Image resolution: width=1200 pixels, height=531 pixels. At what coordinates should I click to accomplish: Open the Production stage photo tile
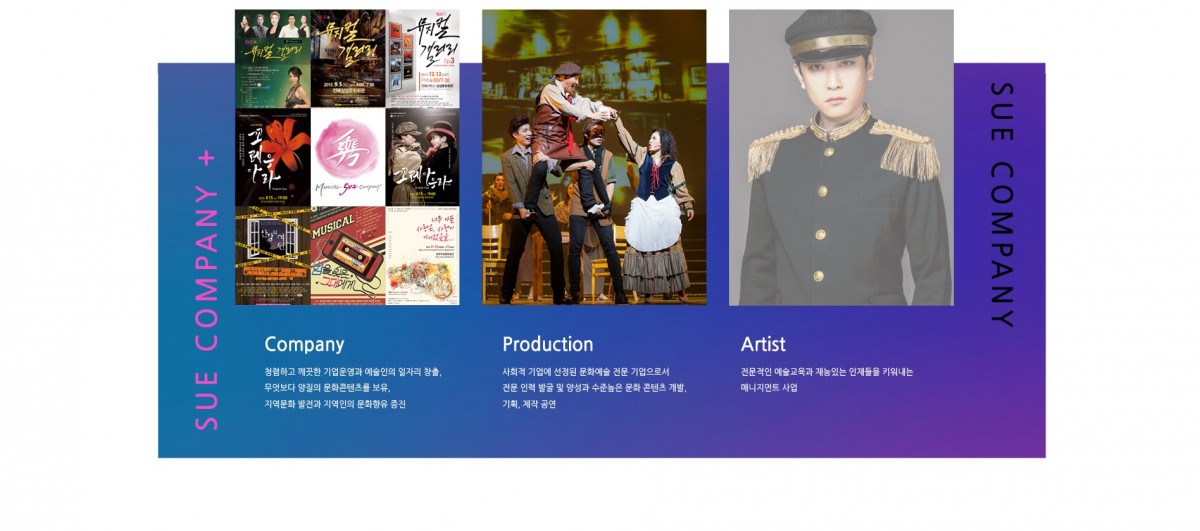(594, 157)
